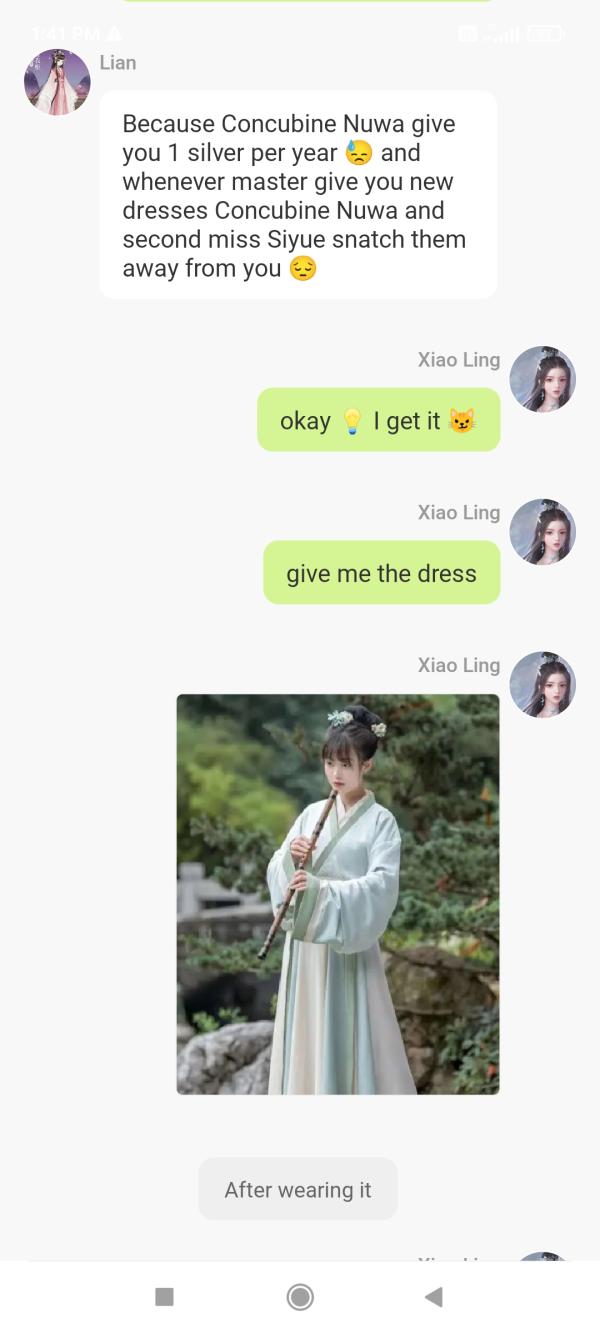Go back using the system back button

click(433, 1297)
